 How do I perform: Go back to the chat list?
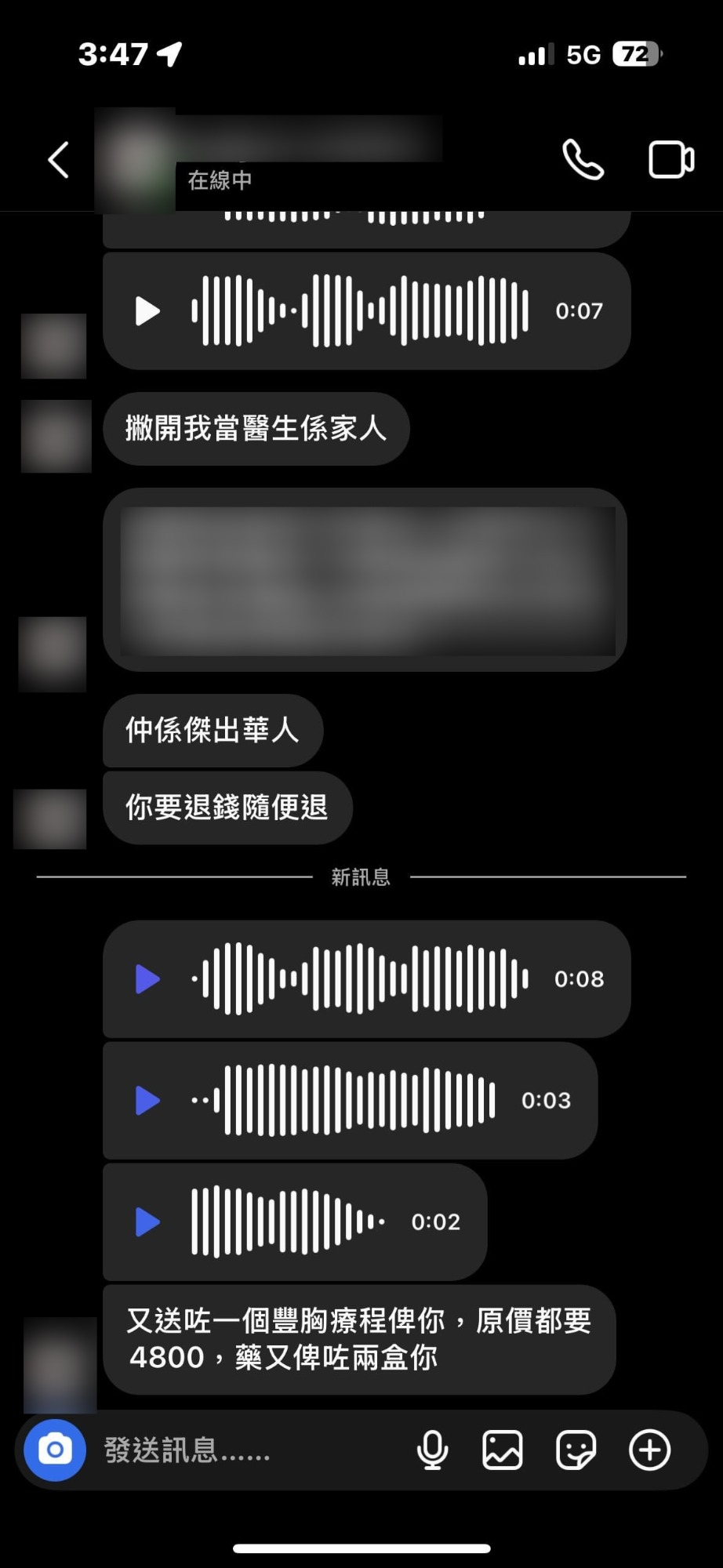(59, 161)
